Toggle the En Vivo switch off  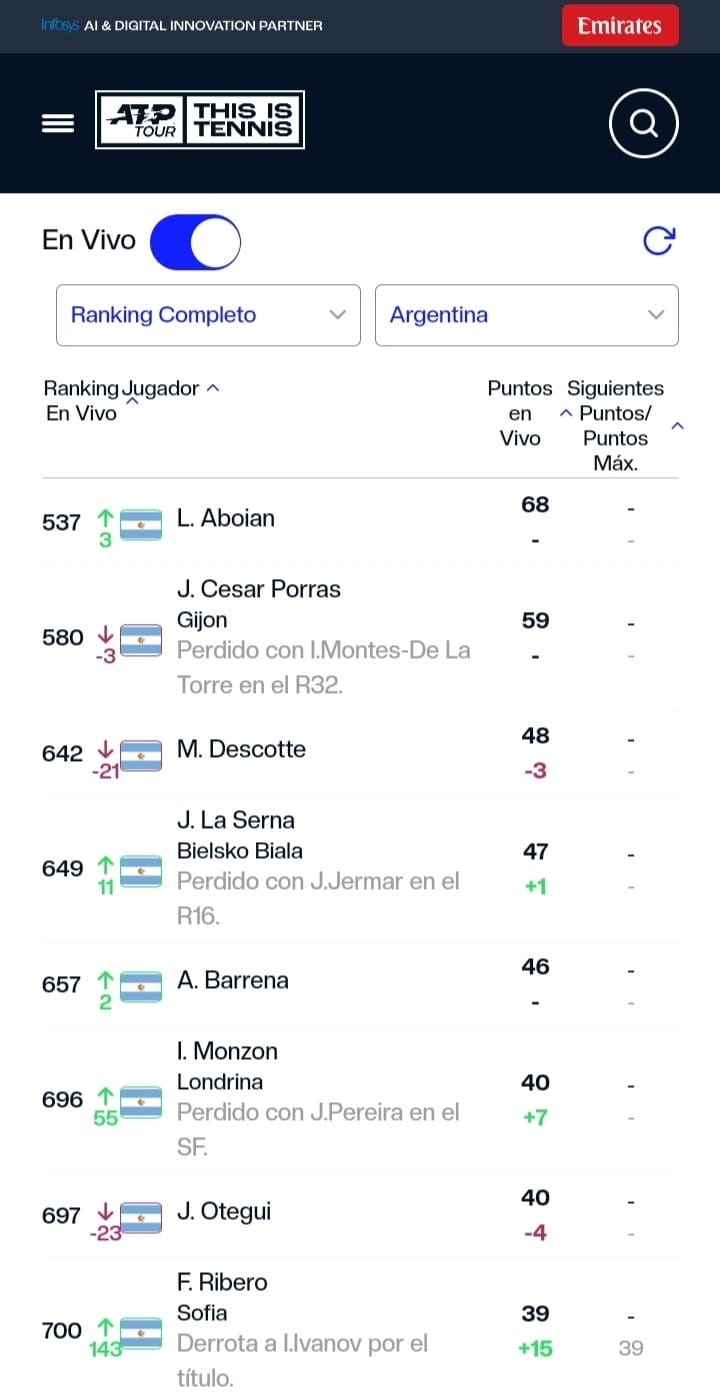196,243
